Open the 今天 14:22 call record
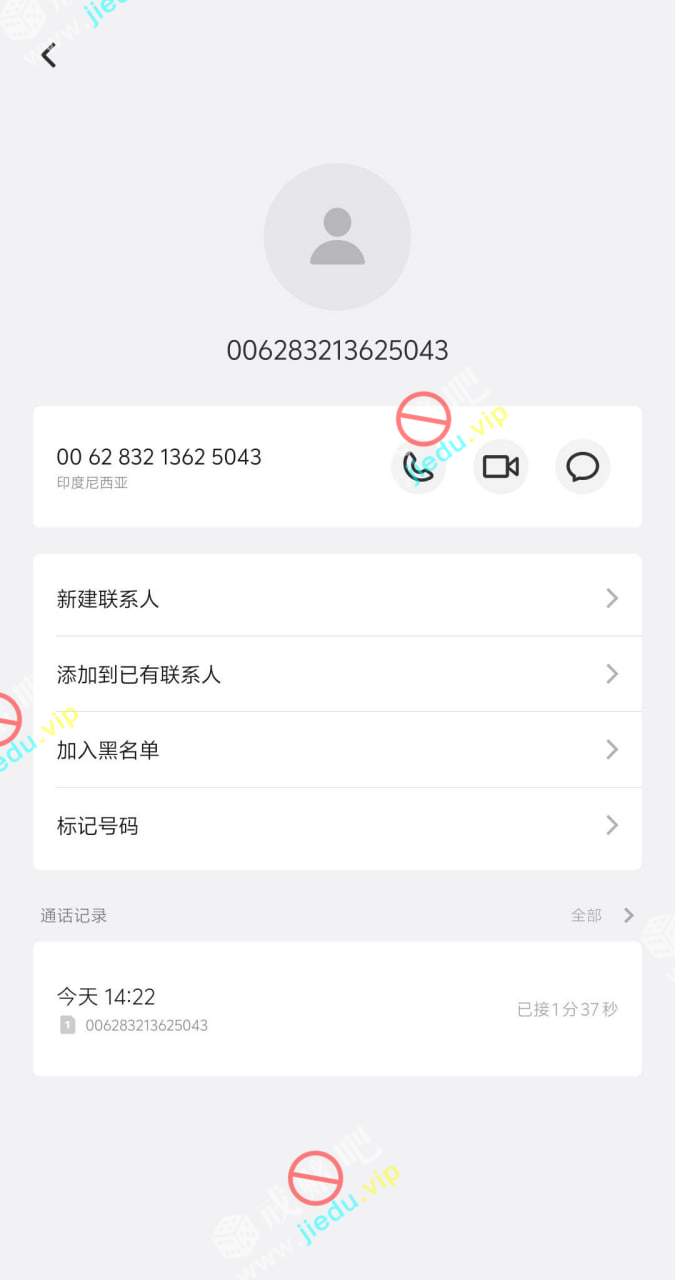Image resolution: width=675 pixels, height=1280 pixels. 337,1008
